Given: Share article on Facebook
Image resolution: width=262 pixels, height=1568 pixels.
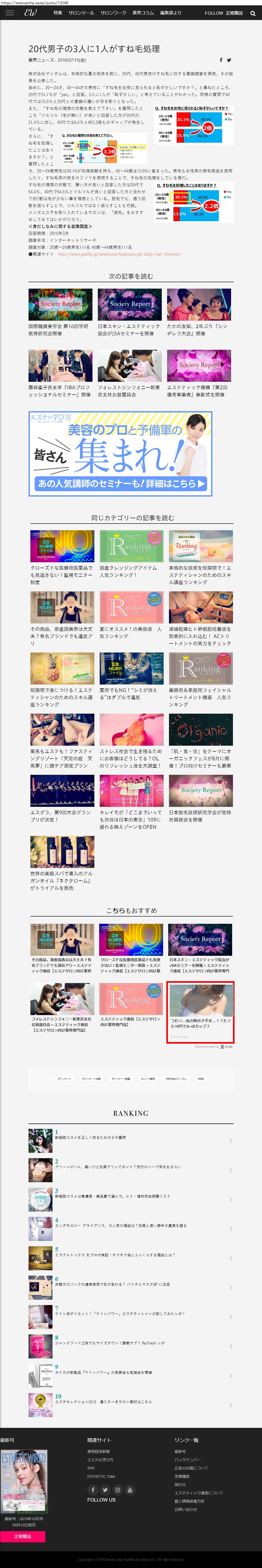Looking at the screenshot, I should click(x=221, y=60).
